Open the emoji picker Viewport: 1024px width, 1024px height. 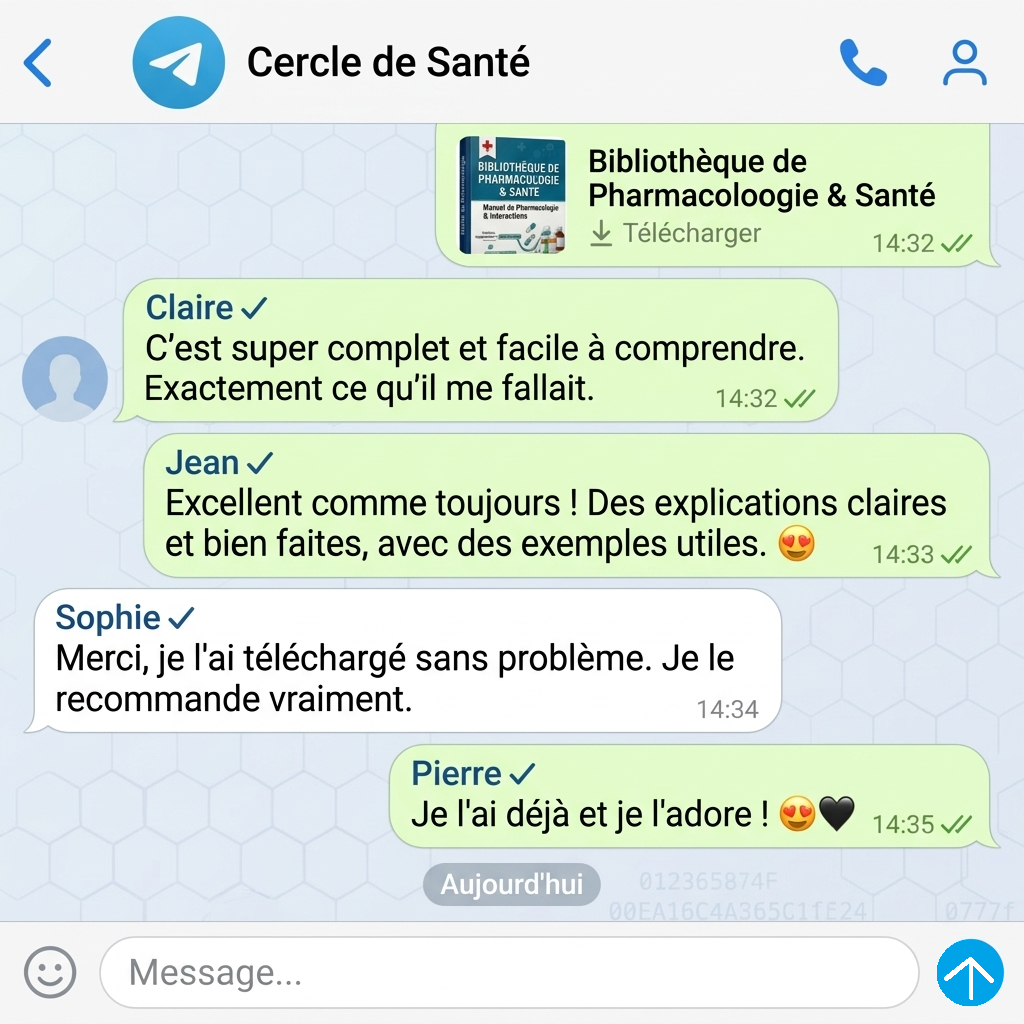(x=50, y=972)
